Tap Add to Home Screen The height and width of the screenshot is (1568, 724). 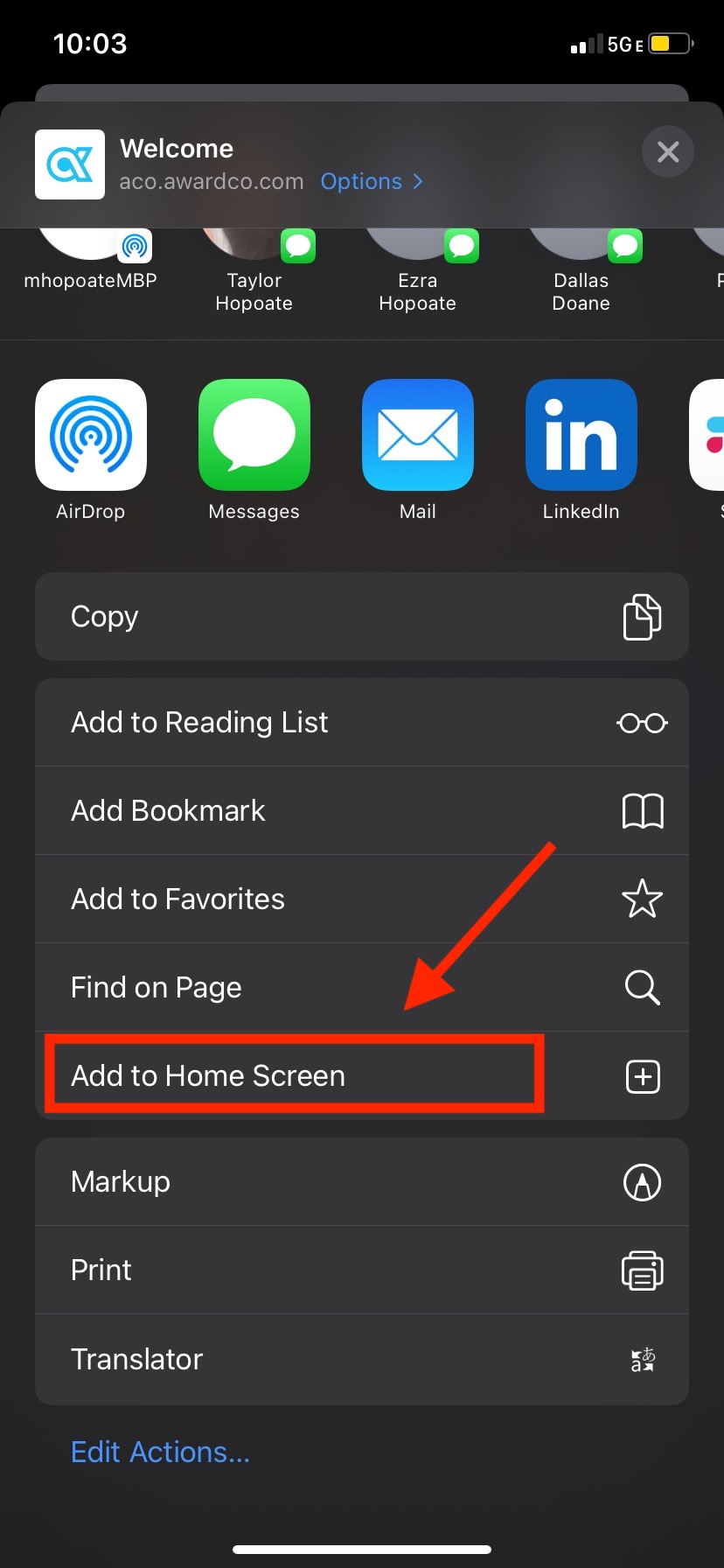(x=362, y=1076)
